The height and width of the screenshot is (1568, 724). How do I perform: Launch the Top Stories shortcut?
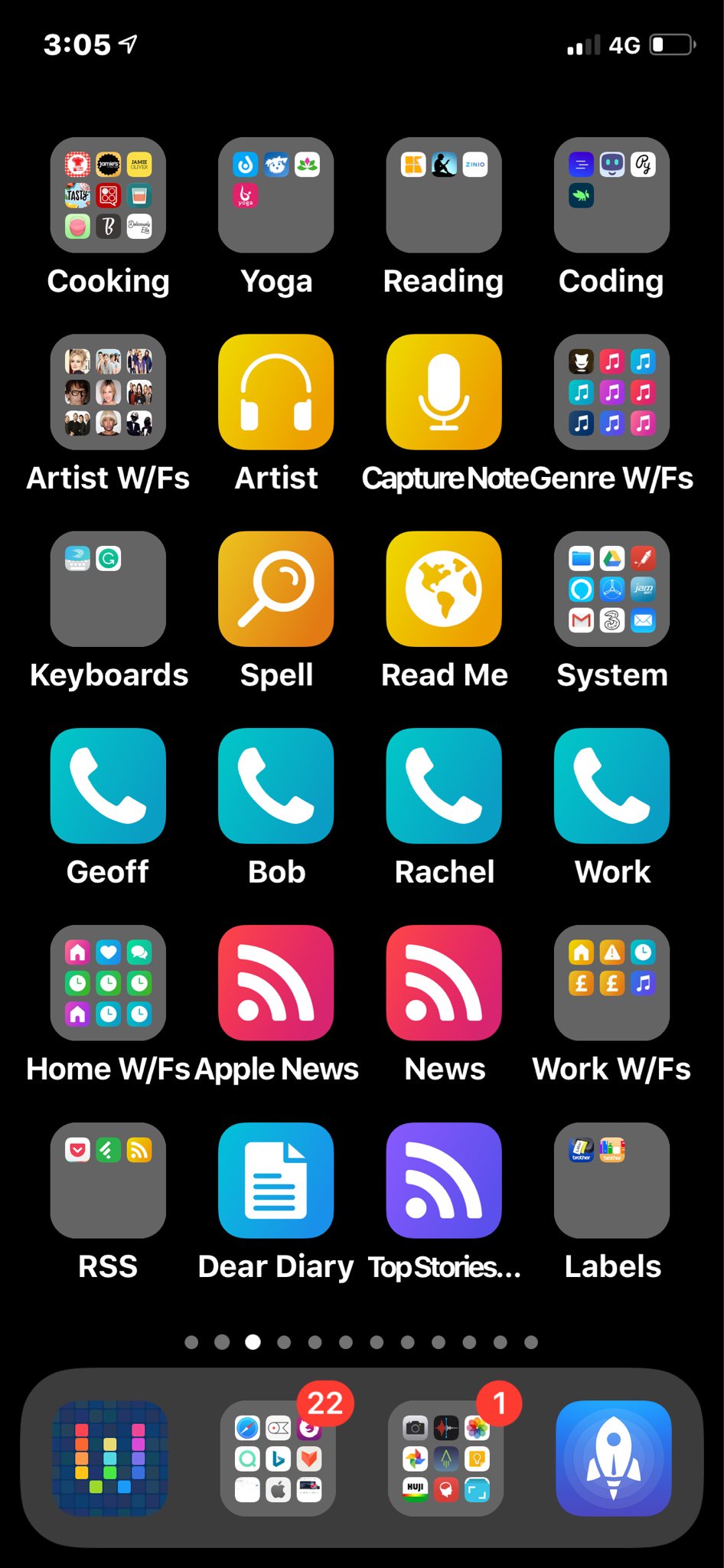(x=444, y=1180)
